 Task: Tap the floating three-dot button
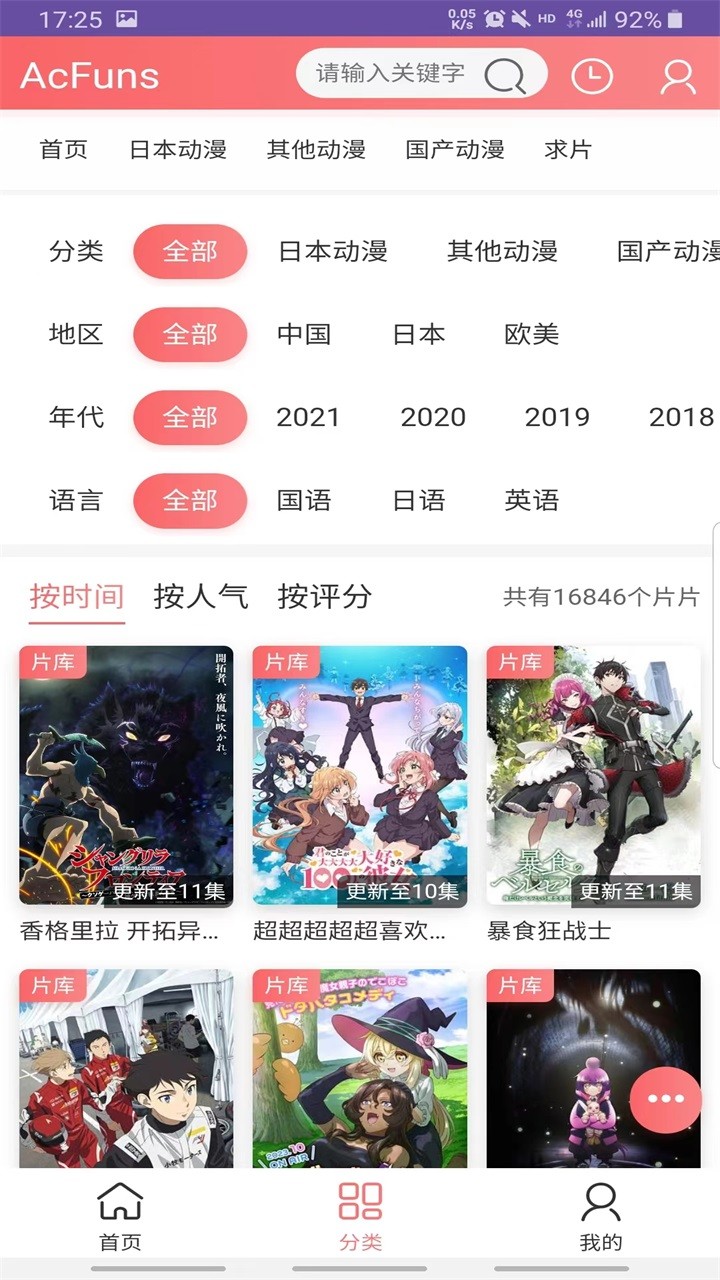click(665, 1099)
